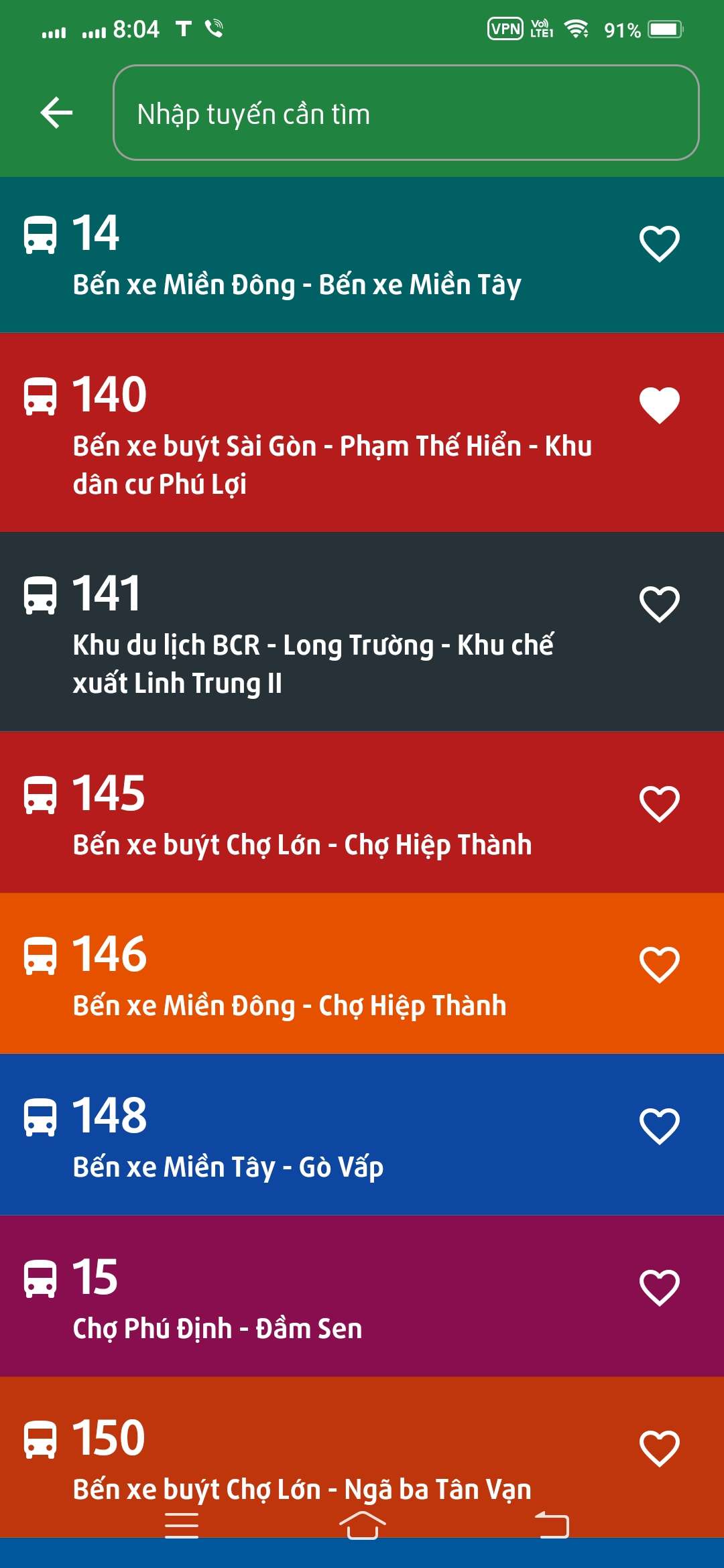This screenshot has width=724, height=1568.
Task: Tap the system home button
Action: [x=362, y=1526]
